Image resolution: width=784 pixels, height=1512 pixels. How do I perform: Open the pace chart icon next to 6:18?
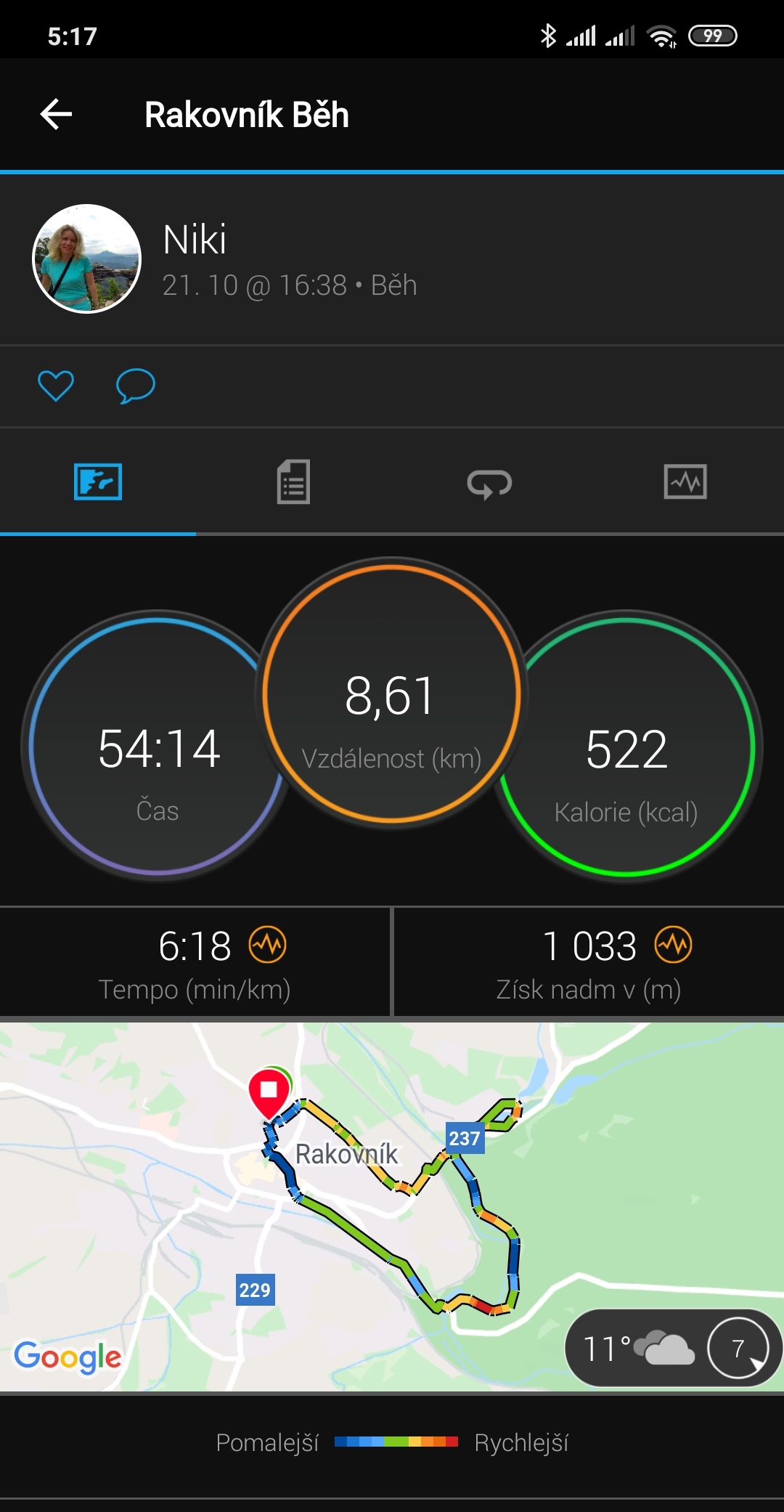[x=268, y=945]
